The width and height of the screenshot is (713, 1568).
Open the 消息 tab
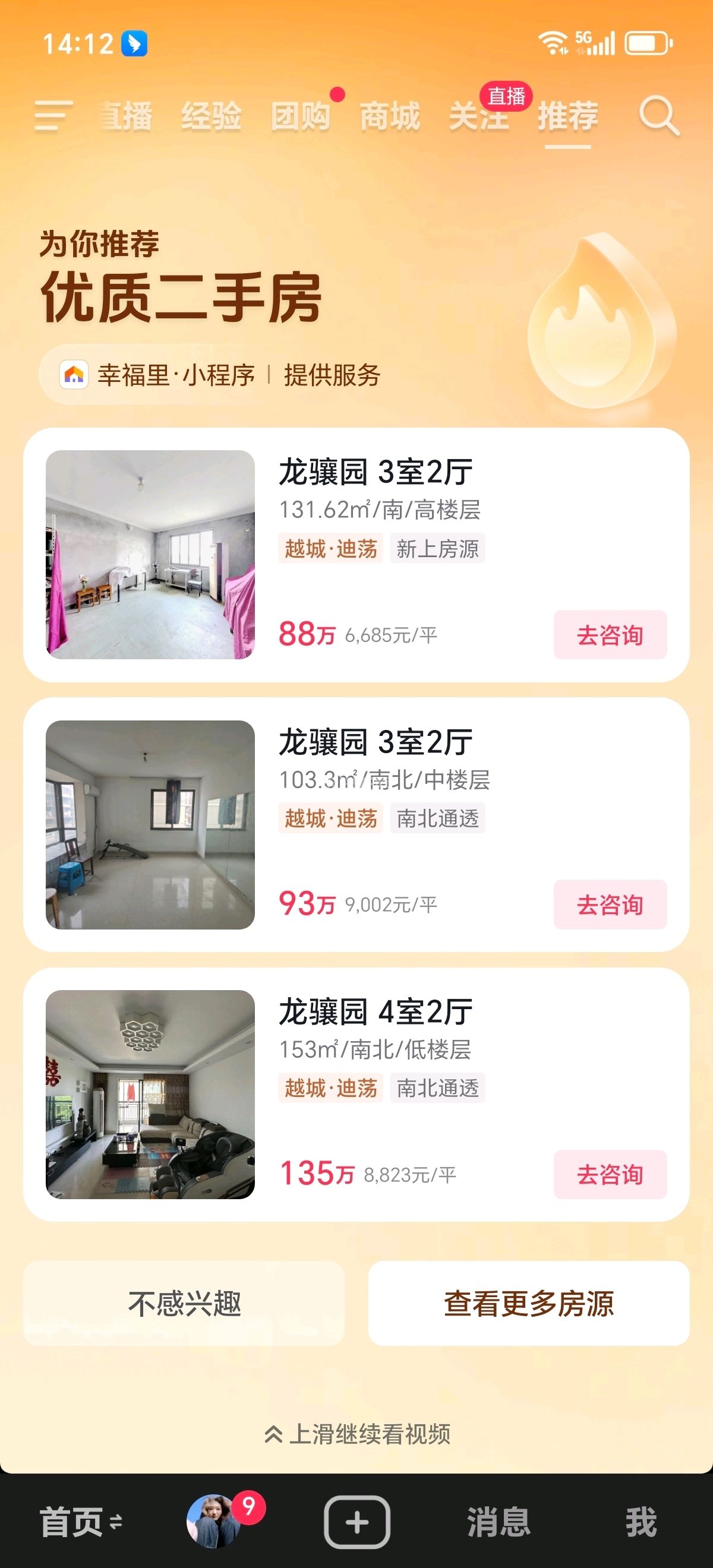[499, 1522]
